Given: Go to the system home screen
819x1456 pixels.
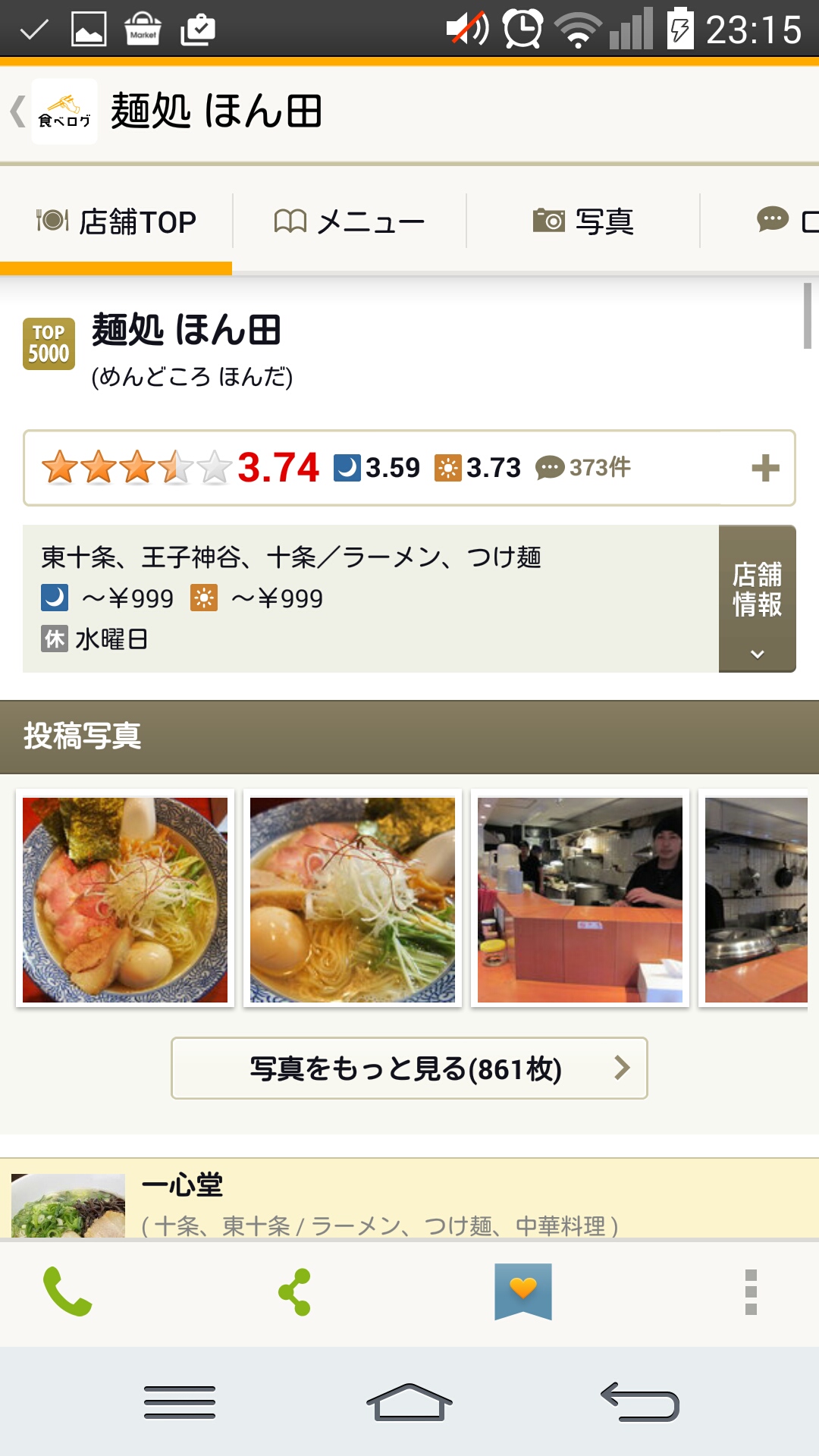Looking at the screenshot, I should coord(409,1401).
